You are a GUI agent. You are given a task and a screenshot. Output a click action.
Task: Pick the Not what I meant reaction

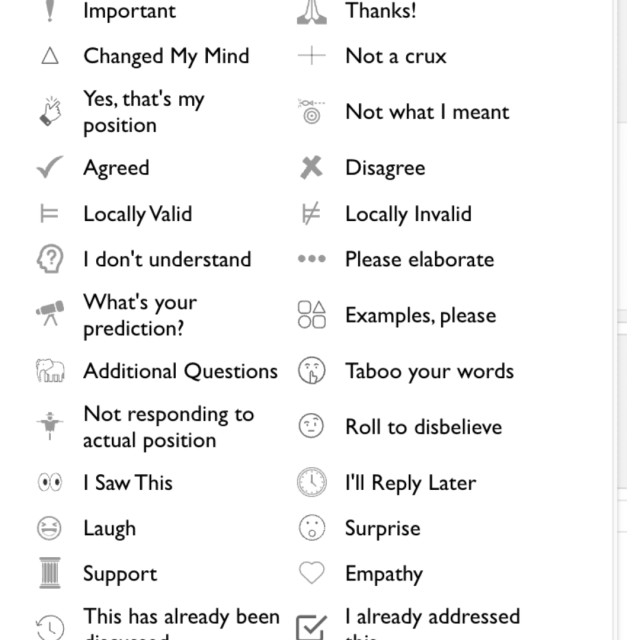427,112
